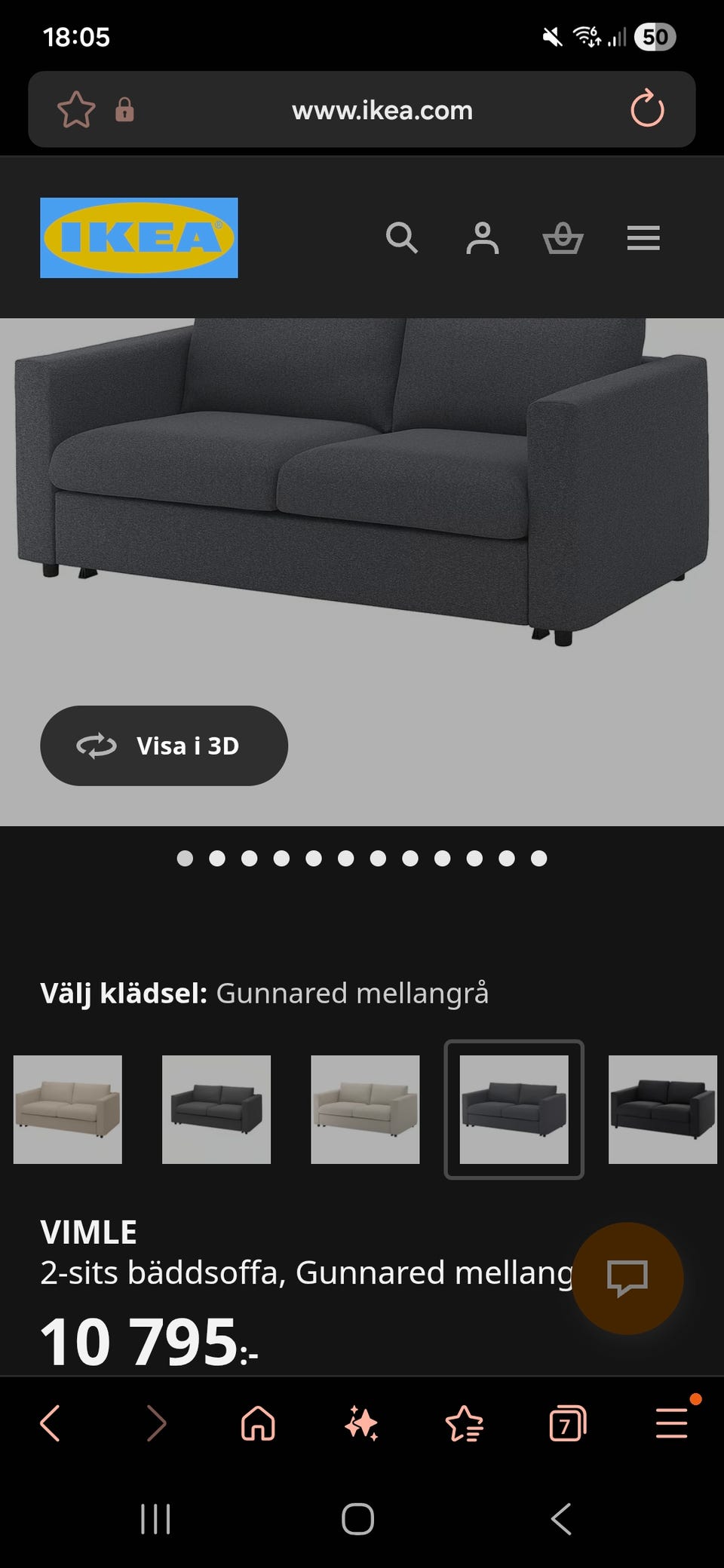Open the IKEA hamburger menu

pos(643,238)
